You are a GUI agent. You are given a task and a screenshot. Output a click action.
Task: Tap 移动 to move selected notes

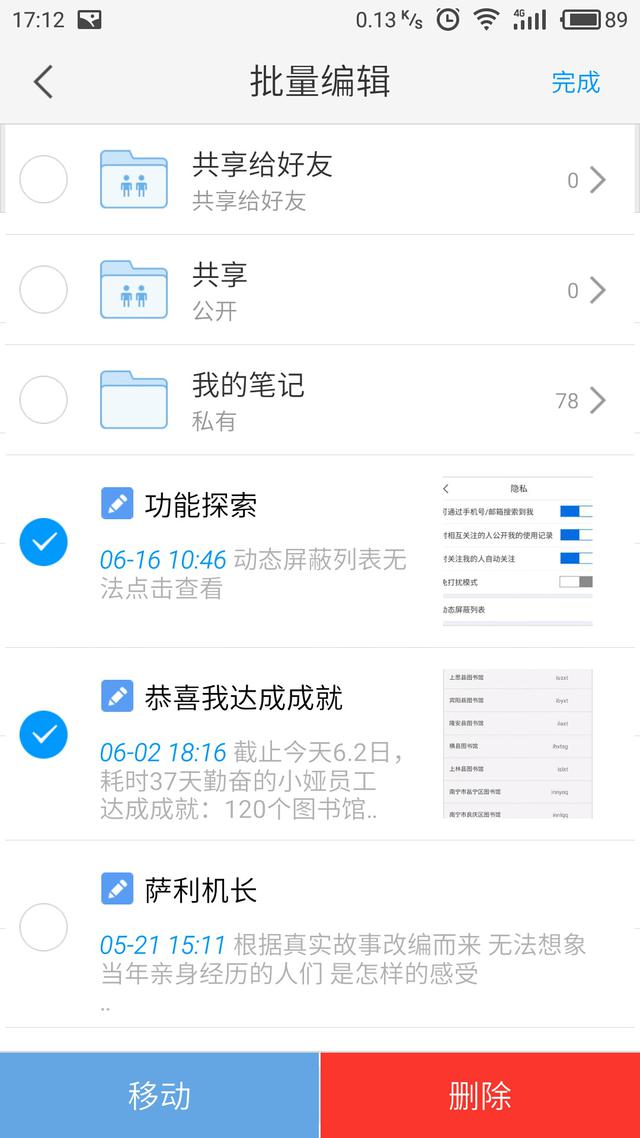[160, 1095]
